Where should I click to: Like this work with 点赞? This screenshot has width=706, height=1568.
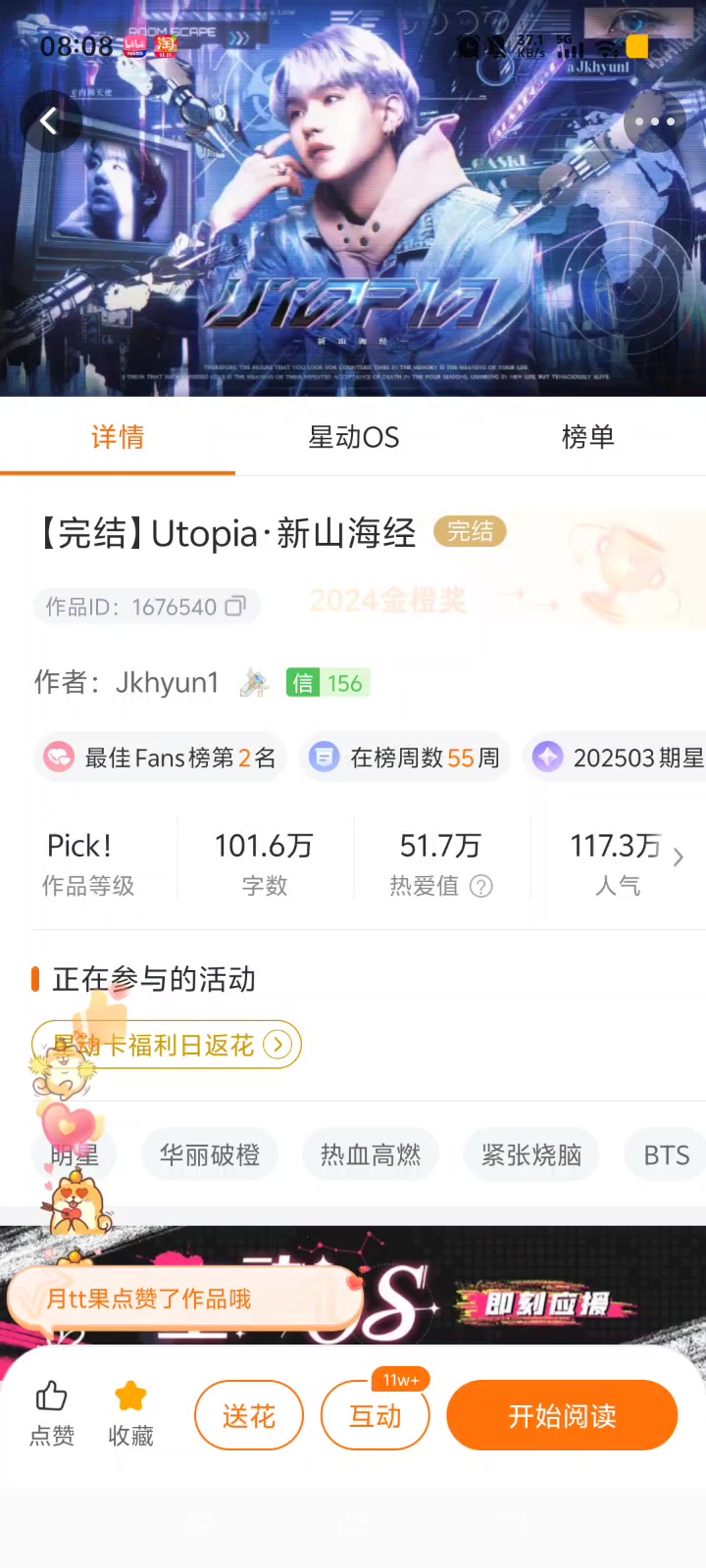[52, 1413]
